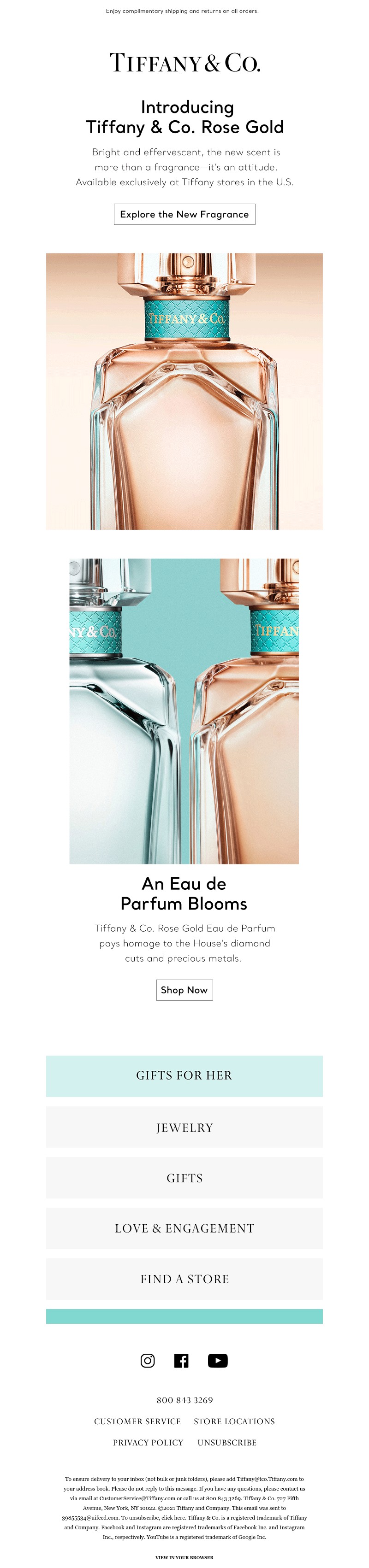
Task: Tap the Shop Now button
Action: point(184,990)
